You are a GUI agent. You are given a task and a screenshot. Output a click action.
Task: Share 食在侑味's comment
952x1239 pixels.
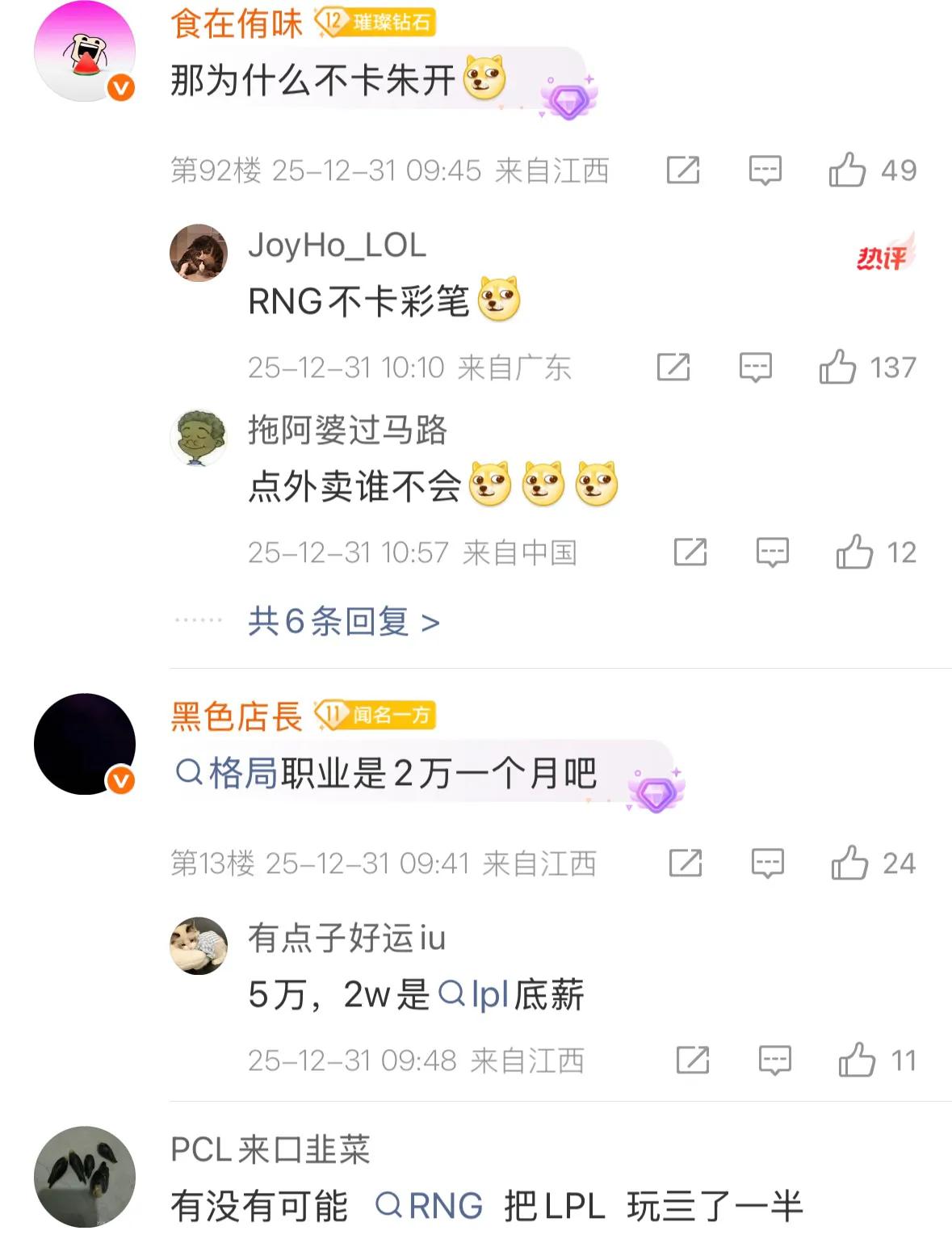682,170
